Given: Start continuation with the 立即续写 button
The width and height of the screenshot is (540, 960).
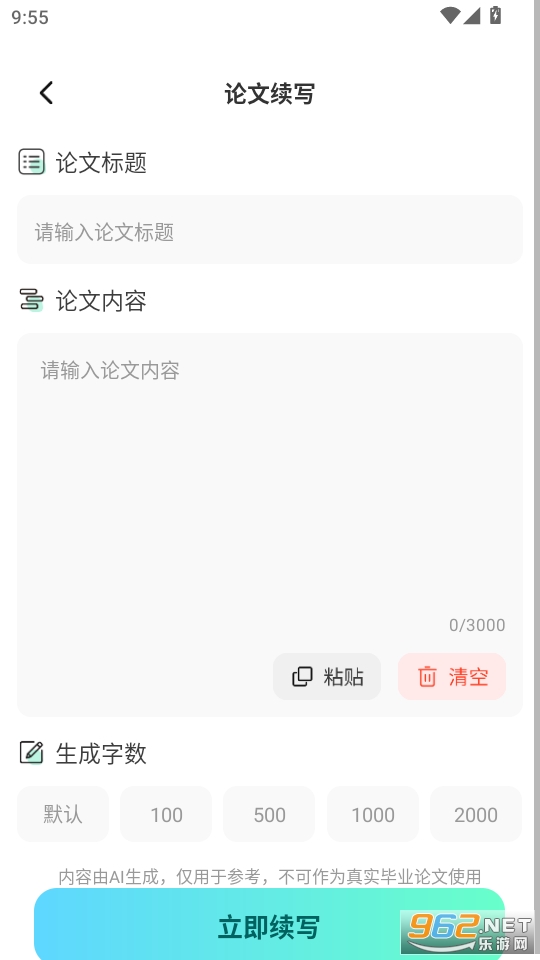Looking at the screenshot, I should point(269,924).
